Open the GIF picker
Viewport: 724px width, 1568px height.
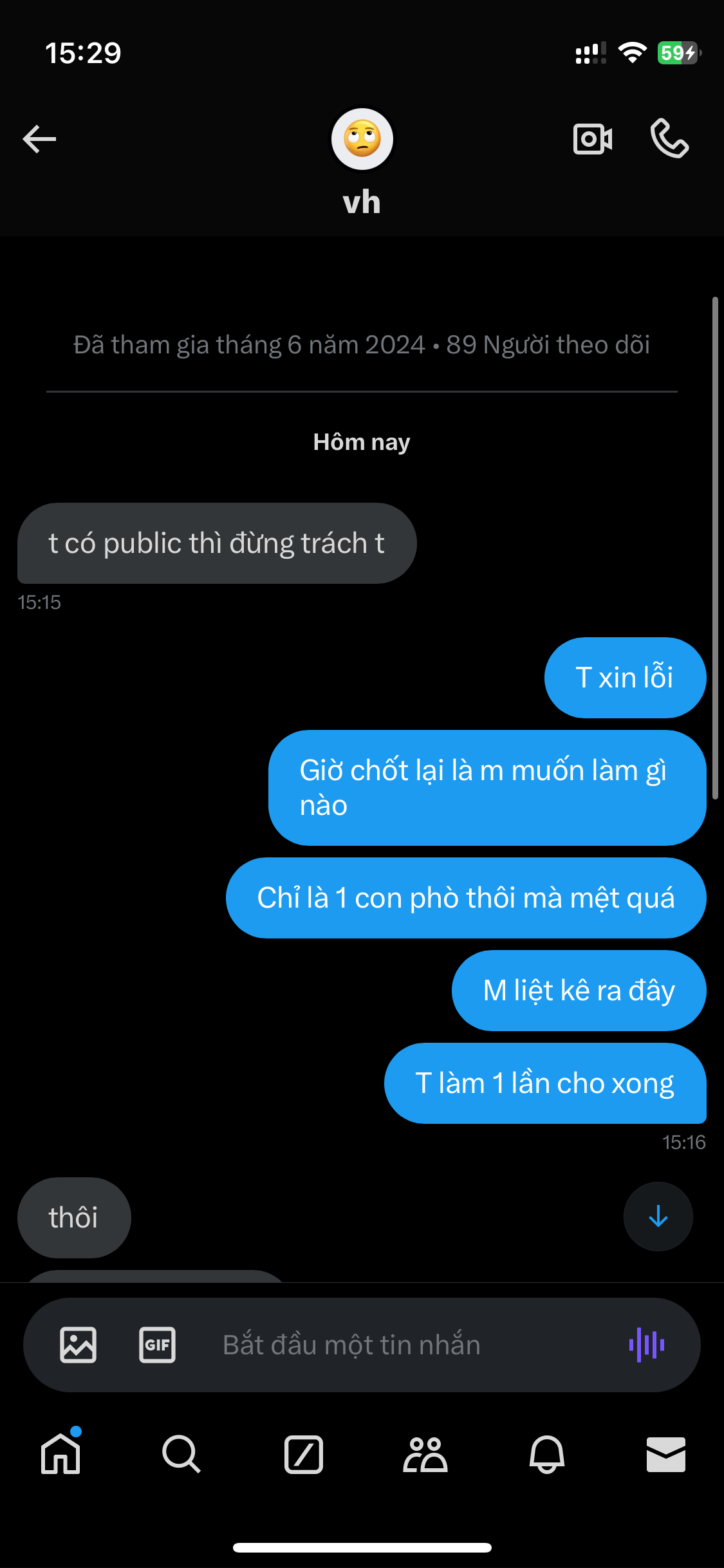[x=157, y=1345]
